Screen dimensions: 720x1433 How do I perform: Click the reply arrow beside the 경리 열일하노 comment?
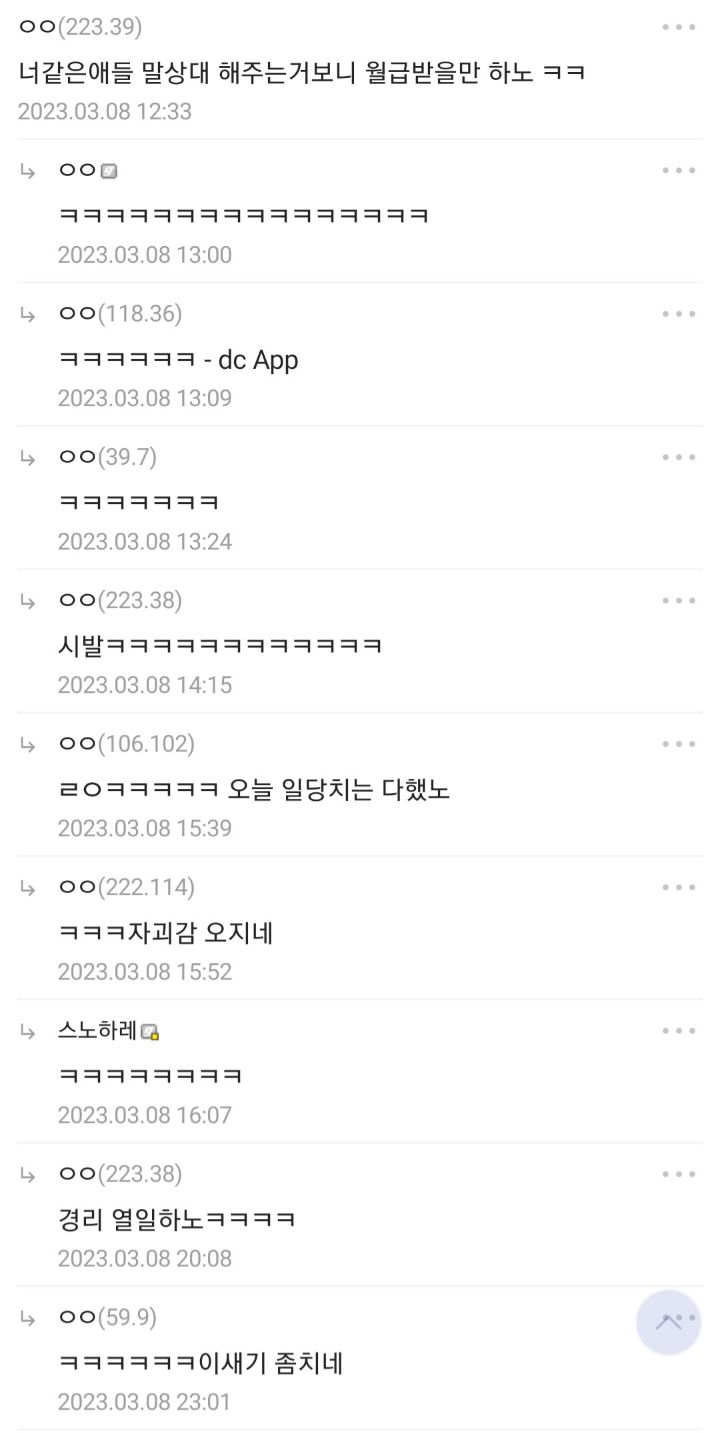(28, 1173)
